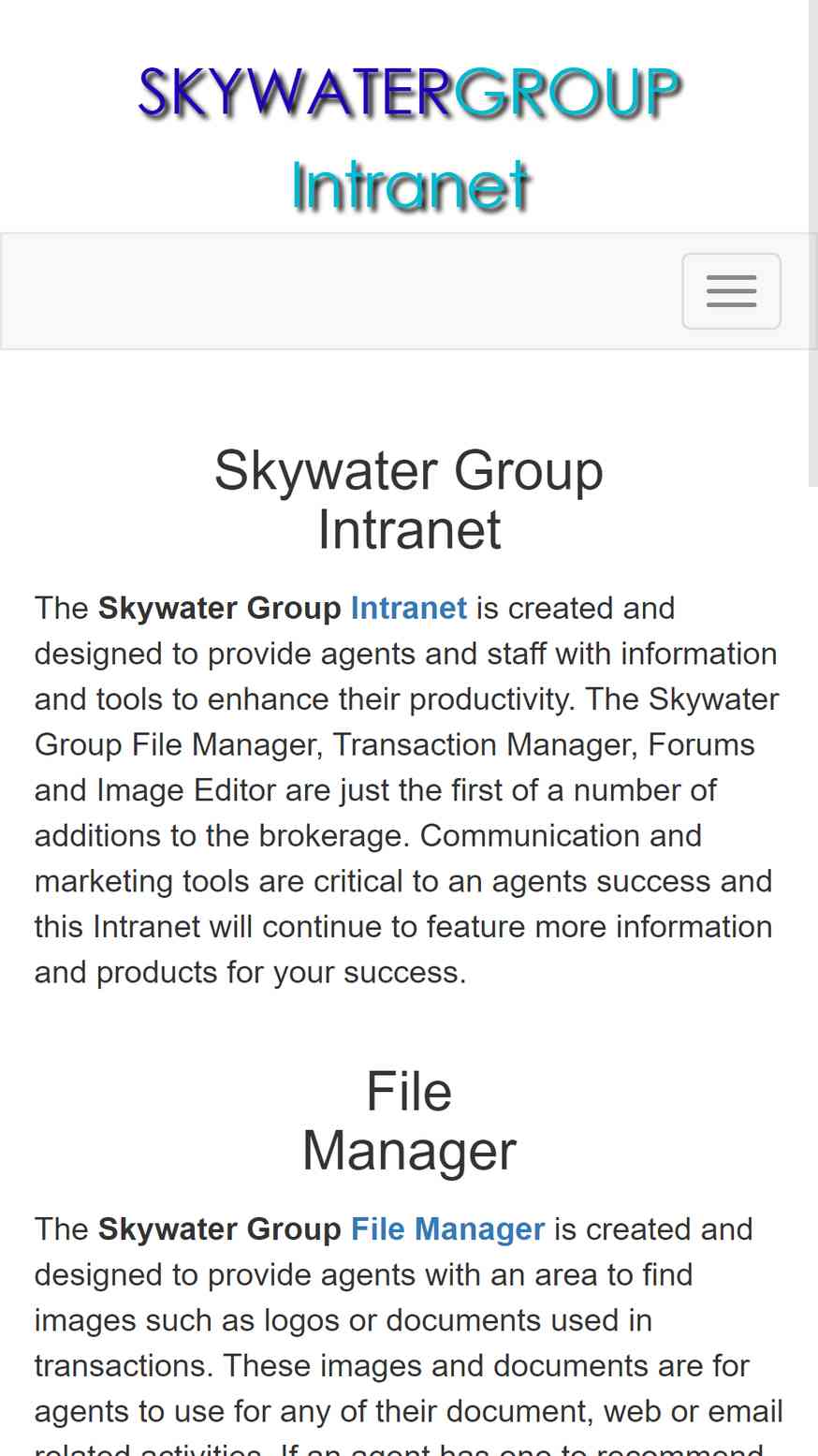The width and height of the screenshot is (818, 1456).
Task: Open the File Manager link
Action: [x=447, y=1228]
